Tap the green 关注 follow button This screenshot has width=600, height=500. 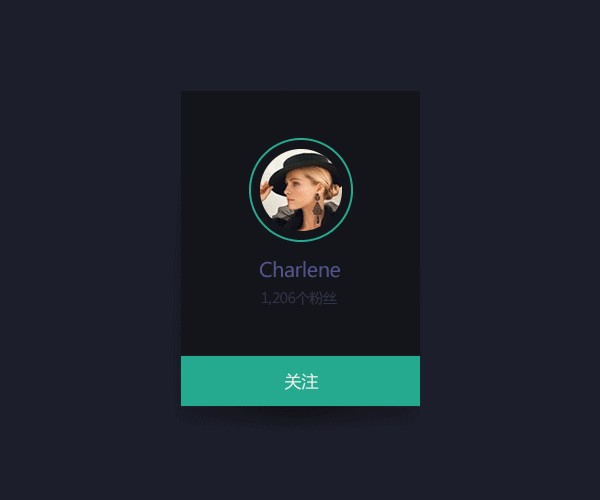pos(300,381)
